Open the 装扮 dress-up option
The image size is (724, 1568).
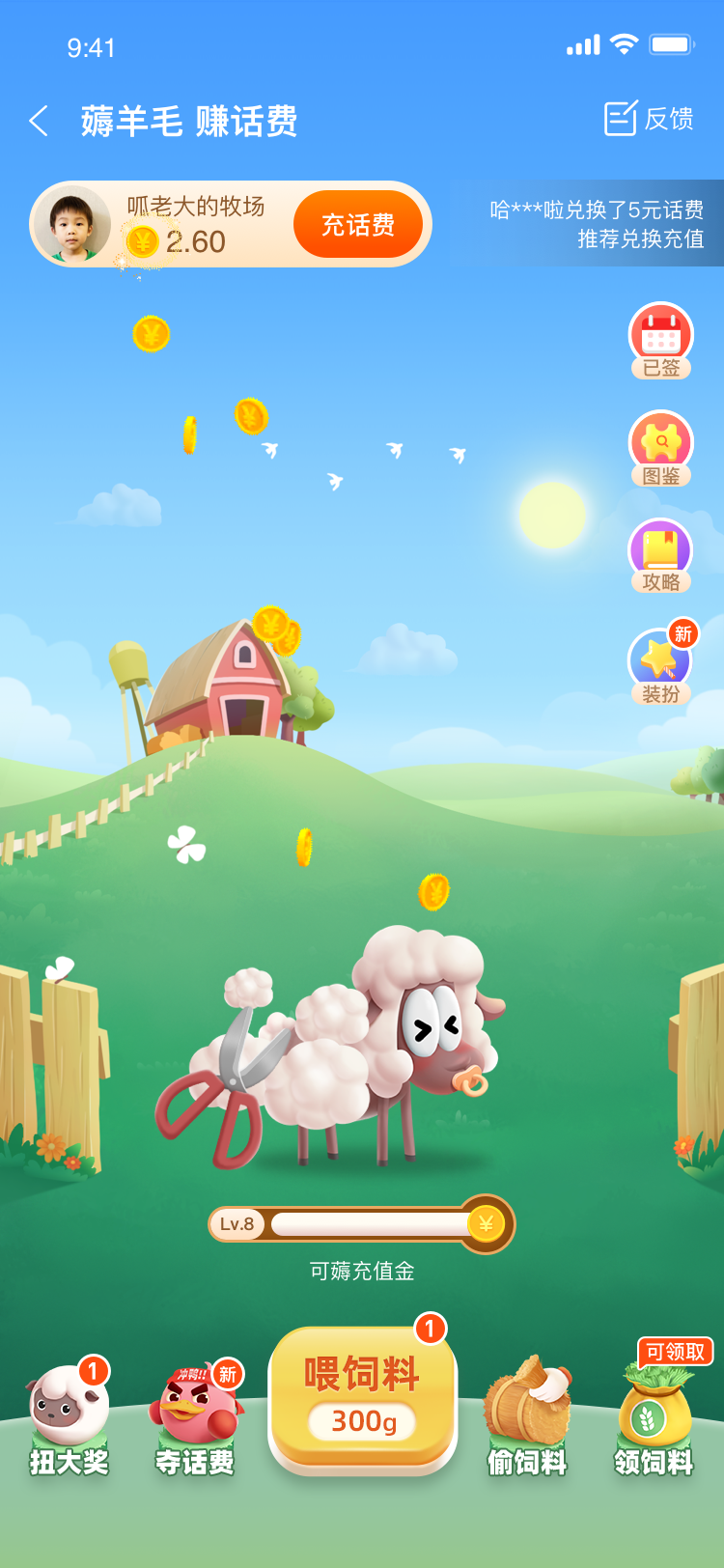click(x=662, y=664)
